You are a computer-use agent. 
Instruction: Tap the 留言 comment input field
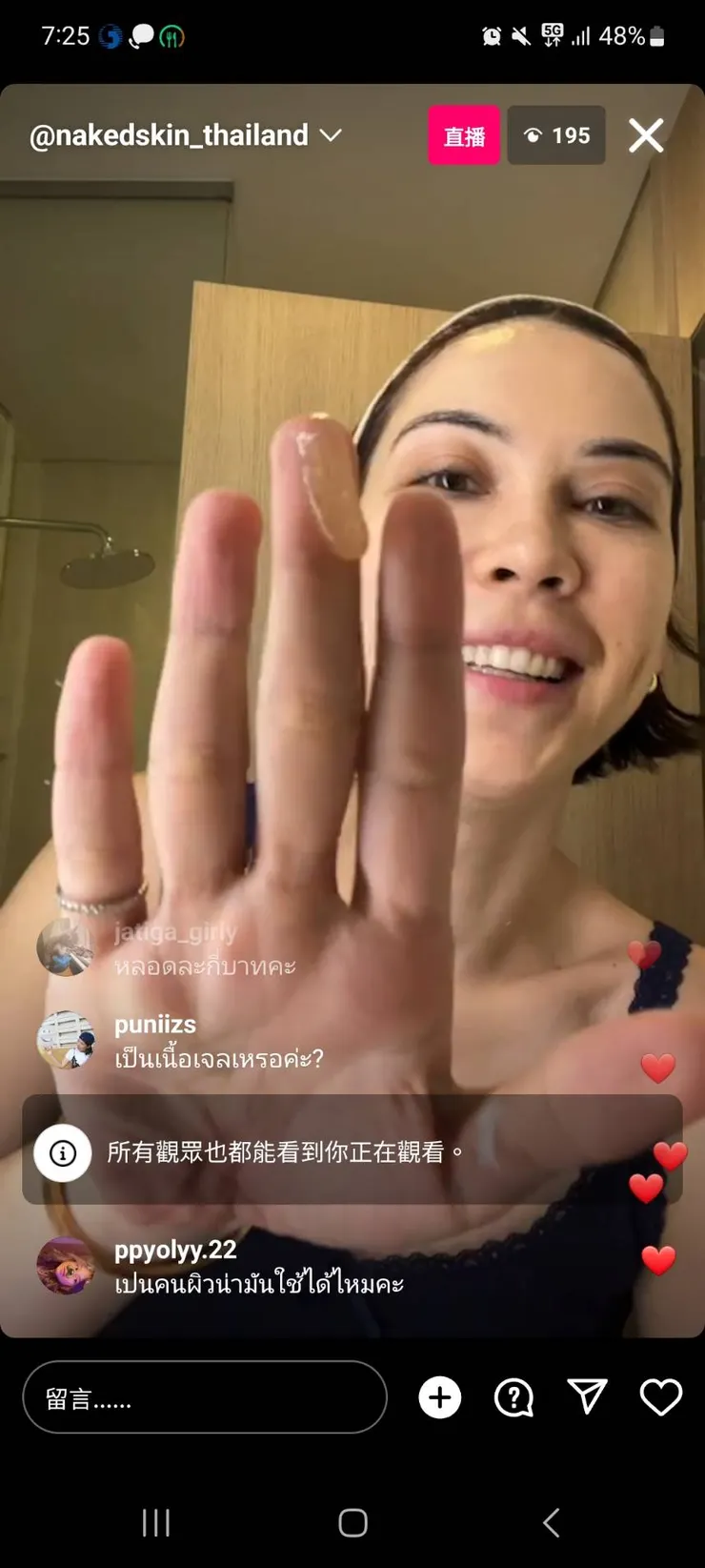coord(205,1397)
